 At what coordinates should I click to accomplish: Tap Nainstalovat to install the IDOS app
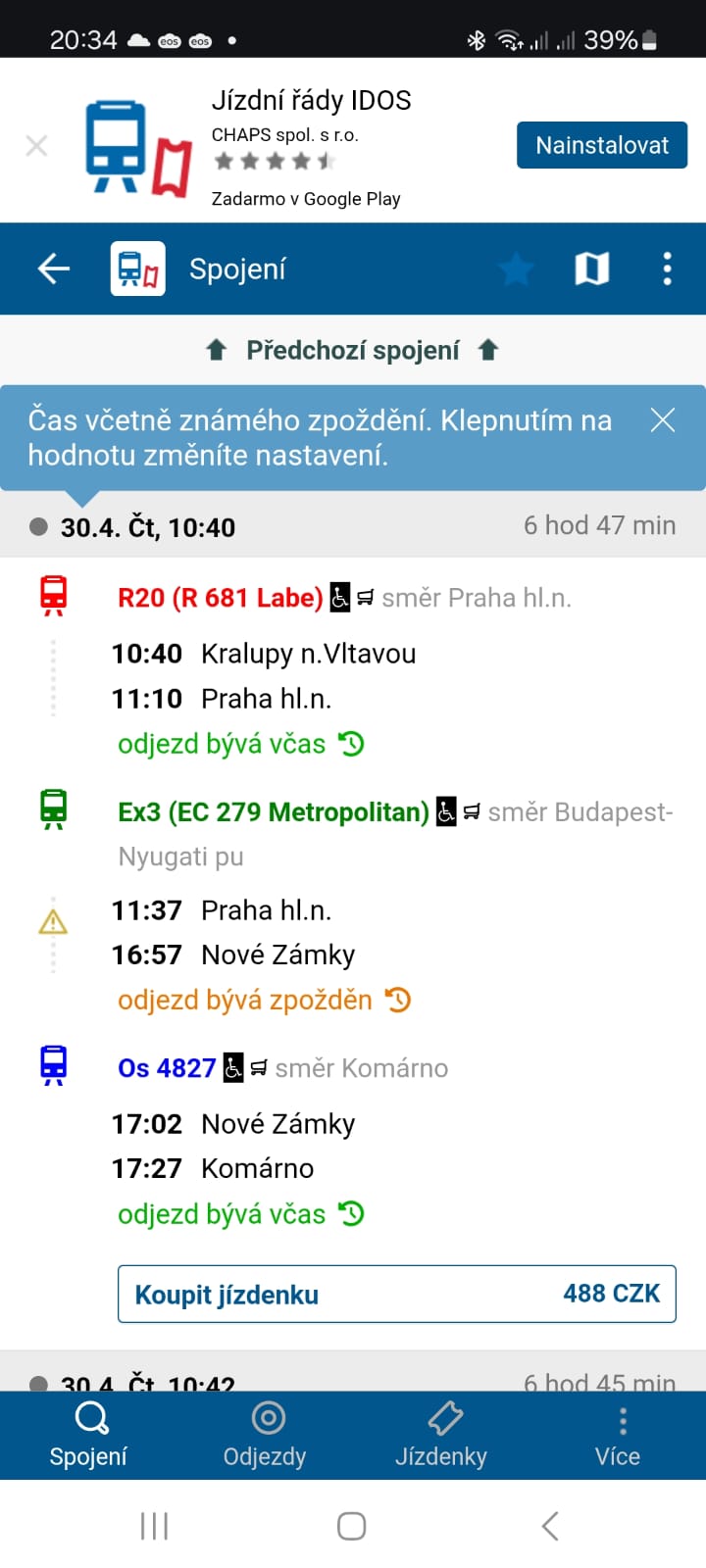tap(601, 145)
